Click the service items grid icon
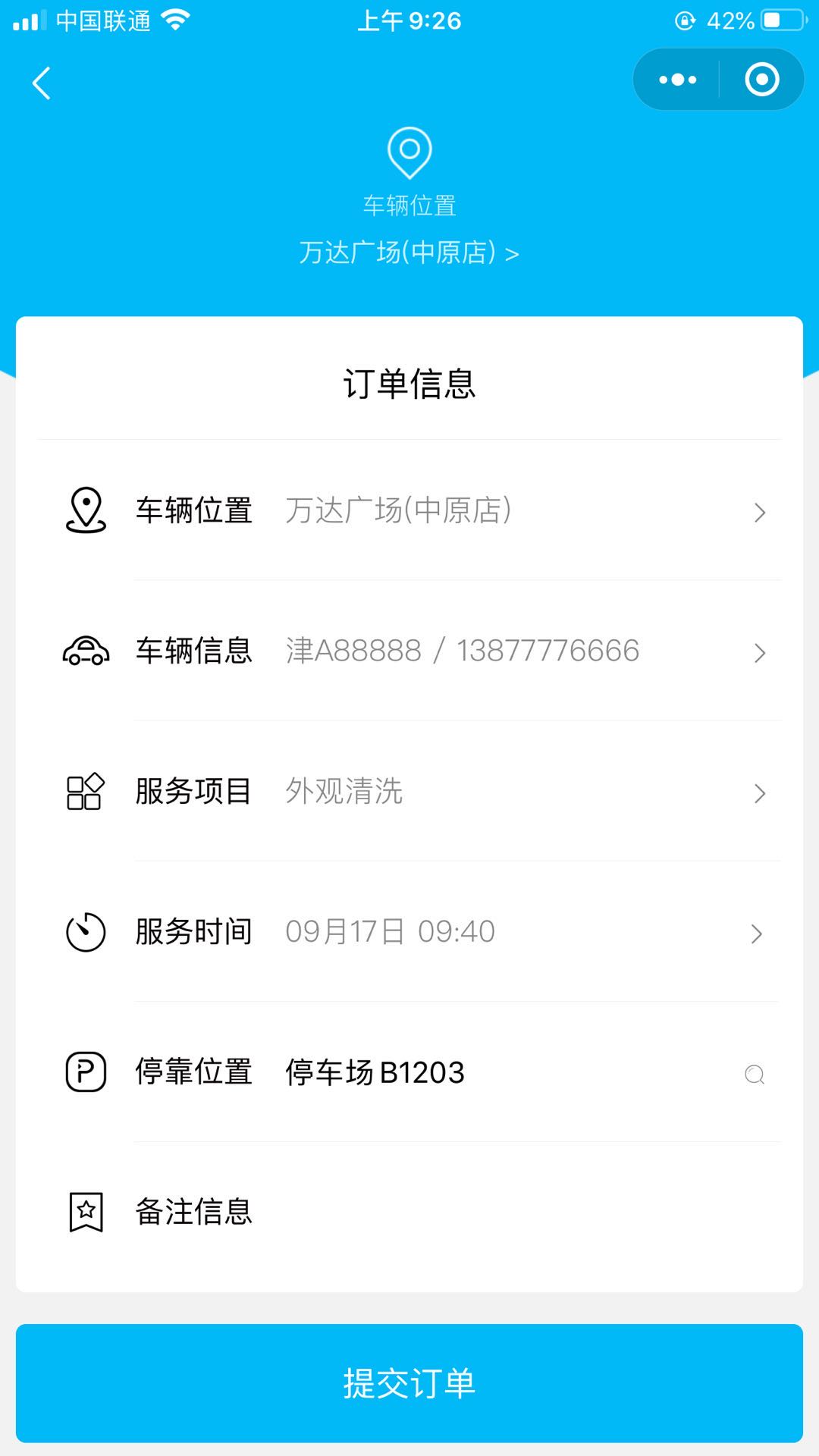This screenshot has width=819, height=1456. tap(86, 792)
